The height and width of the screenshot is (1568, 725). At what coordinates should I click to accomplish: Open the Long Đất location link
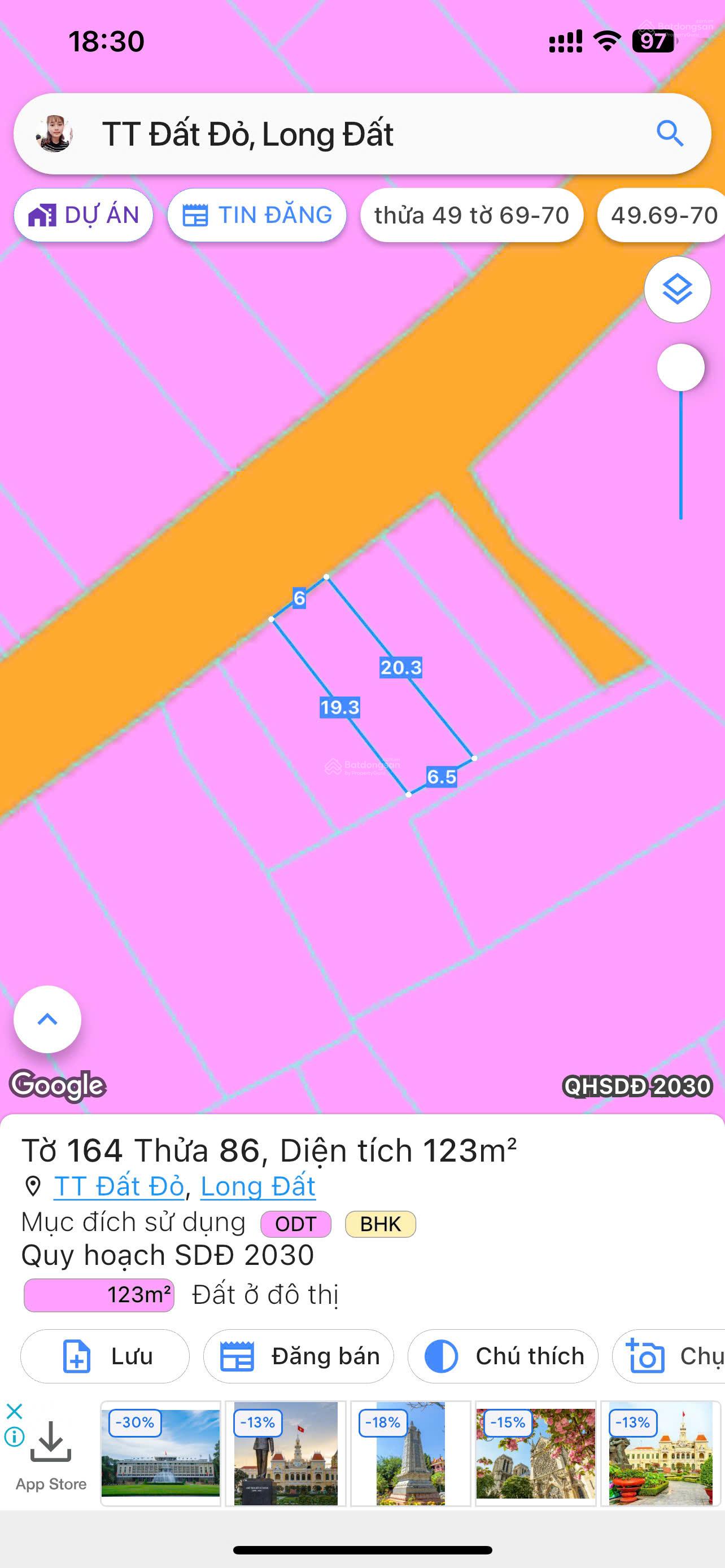[258, 1186]
